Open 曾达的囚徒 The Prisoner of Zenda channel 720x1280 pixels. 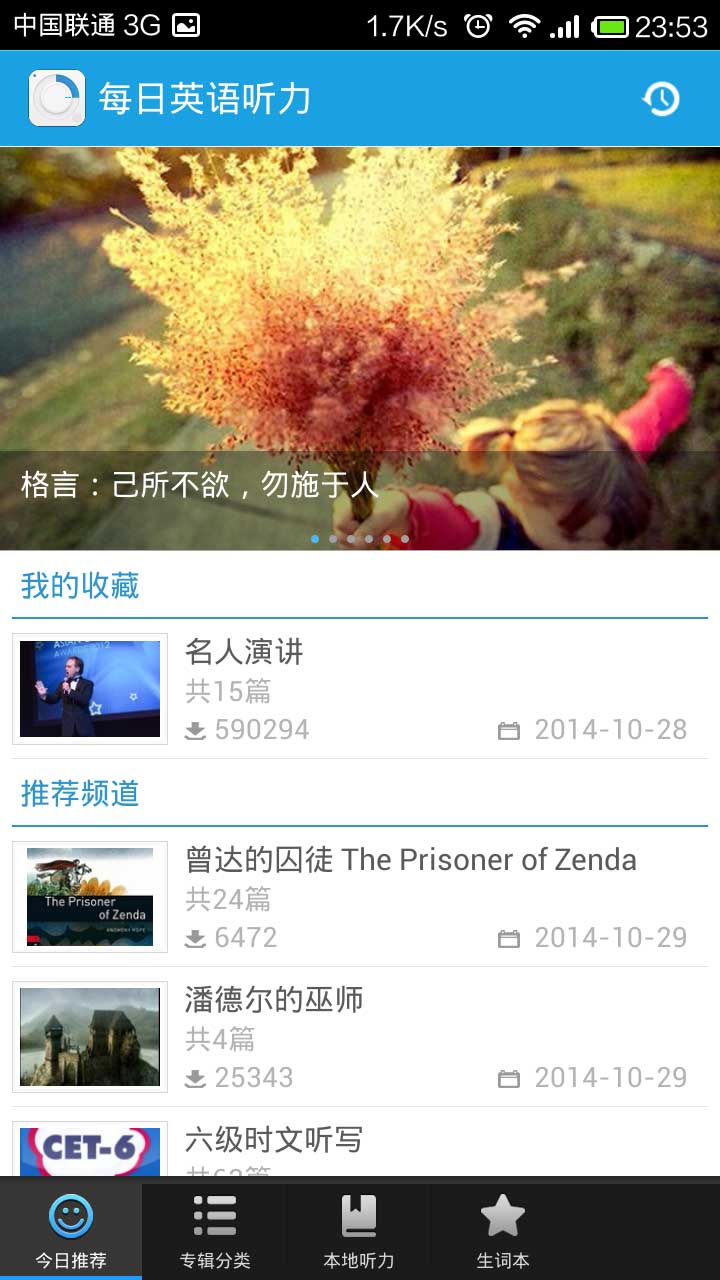click(360, 897)
